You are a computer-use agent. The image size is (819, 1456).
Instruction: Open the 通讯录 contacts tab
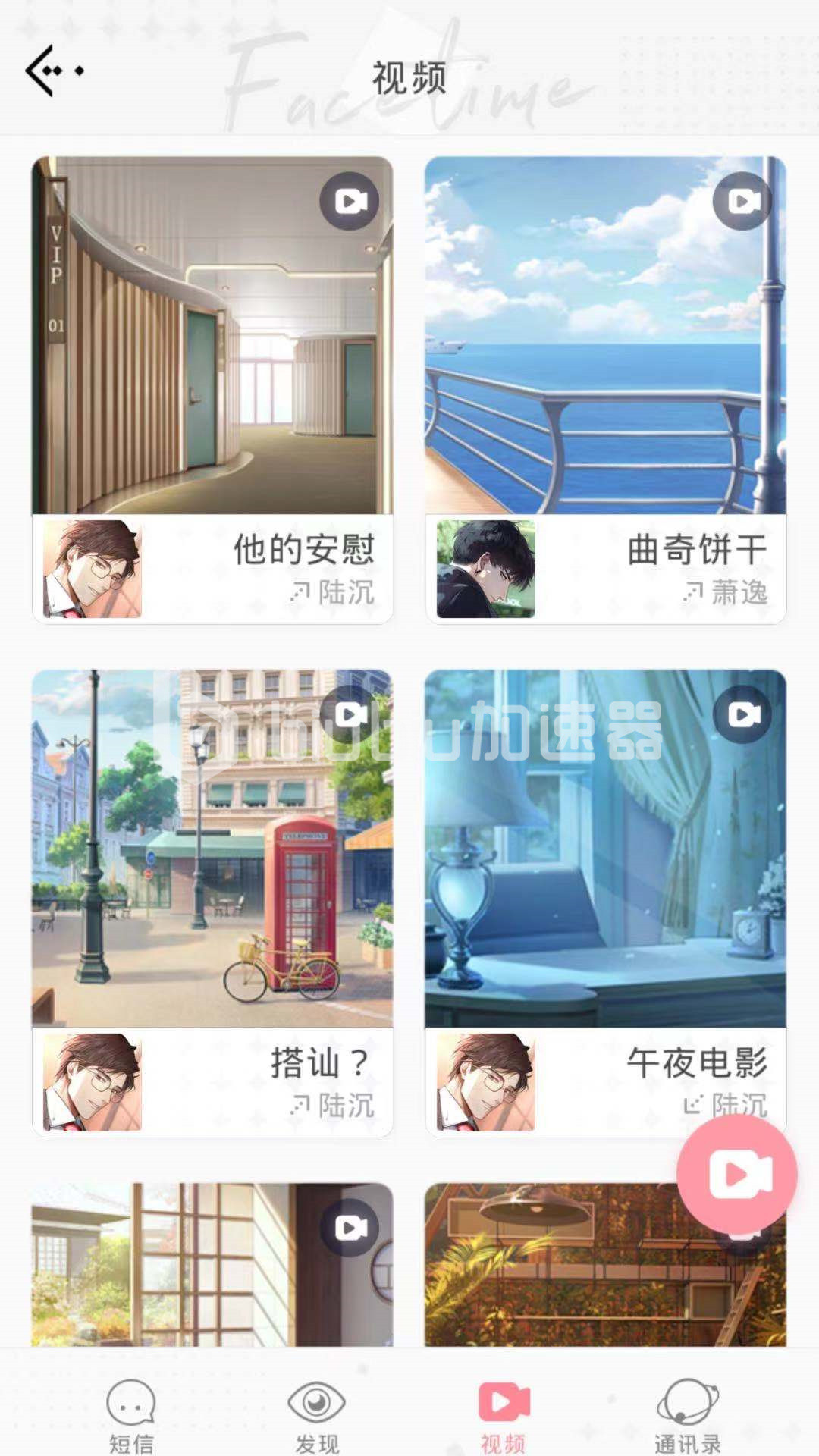point(687,1415)
